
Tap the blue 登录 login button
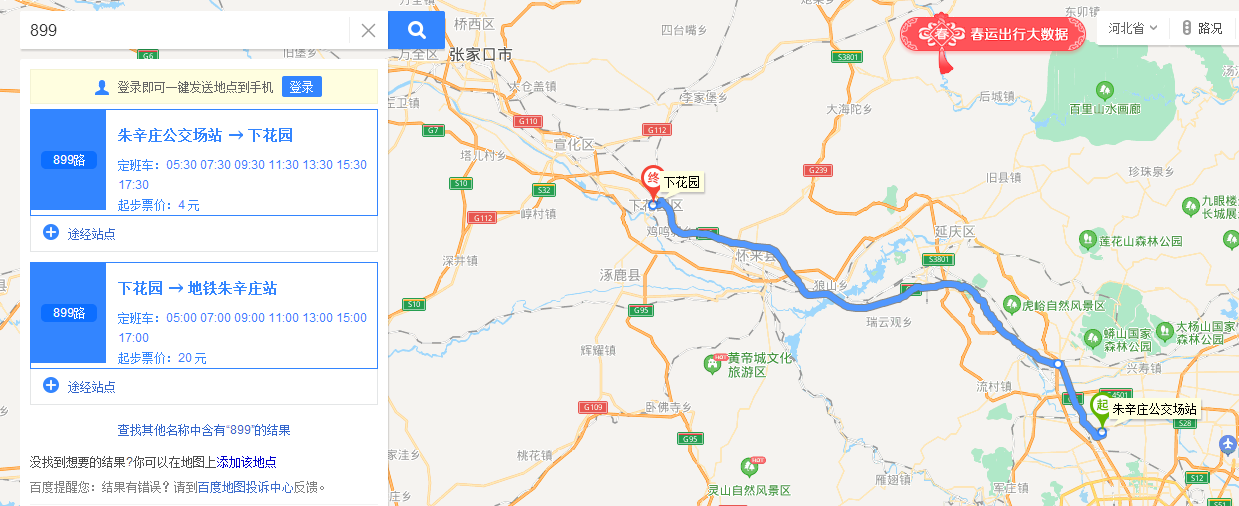(301, 87)
